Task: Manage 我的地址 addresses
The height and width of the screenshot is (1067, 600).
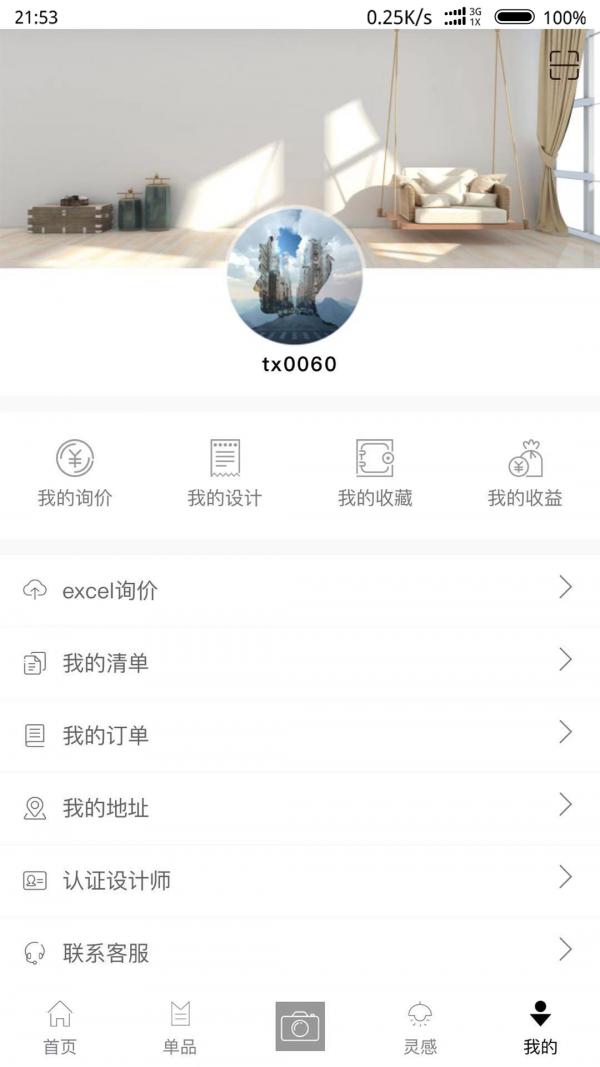Action: (x=300, y=808)
